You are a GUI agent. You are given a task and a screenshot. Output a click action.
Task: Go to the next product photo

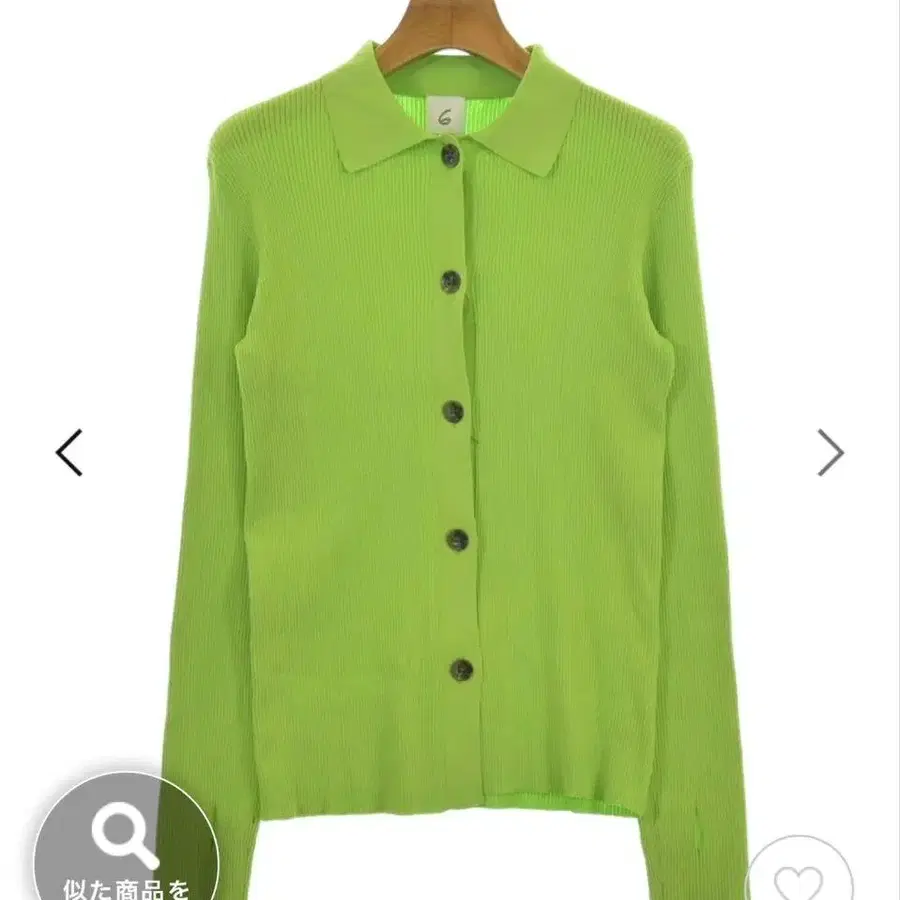pyautogui.click(x=830, y=452)
